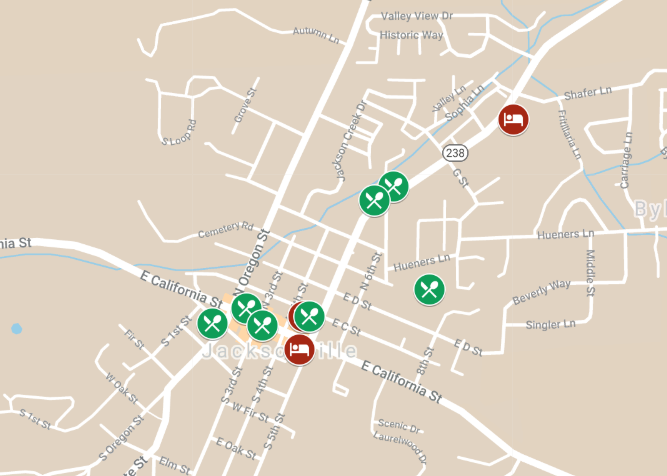Select the restaurant pin near N 3rd St
Screen dimensions: 667x476
tap(263, 325)
